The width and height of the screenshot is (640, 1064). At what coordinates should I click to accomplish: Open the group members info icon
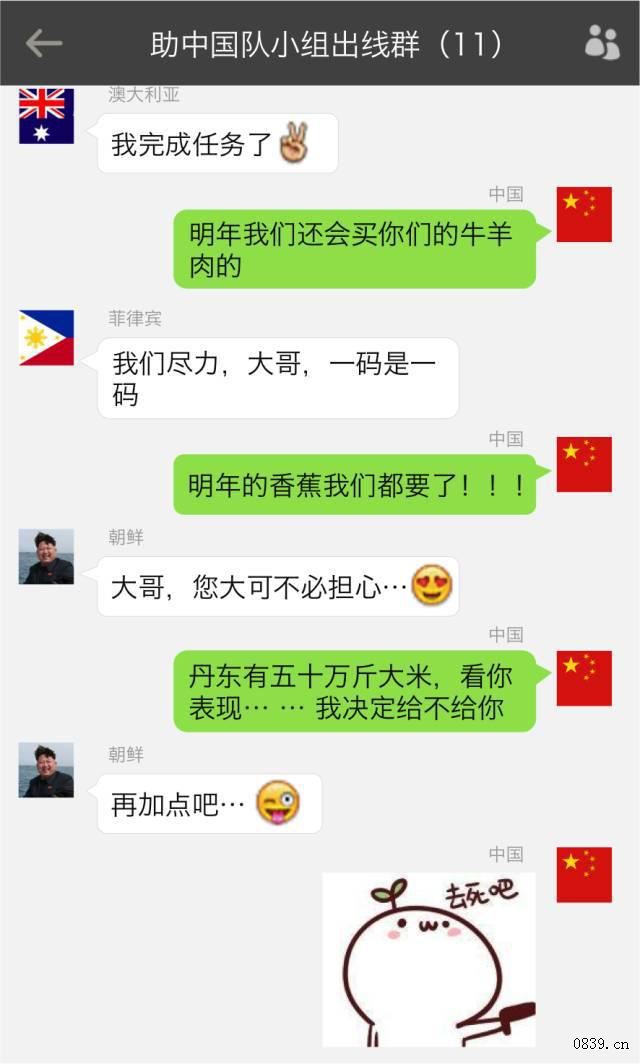(x=601, y=43)
